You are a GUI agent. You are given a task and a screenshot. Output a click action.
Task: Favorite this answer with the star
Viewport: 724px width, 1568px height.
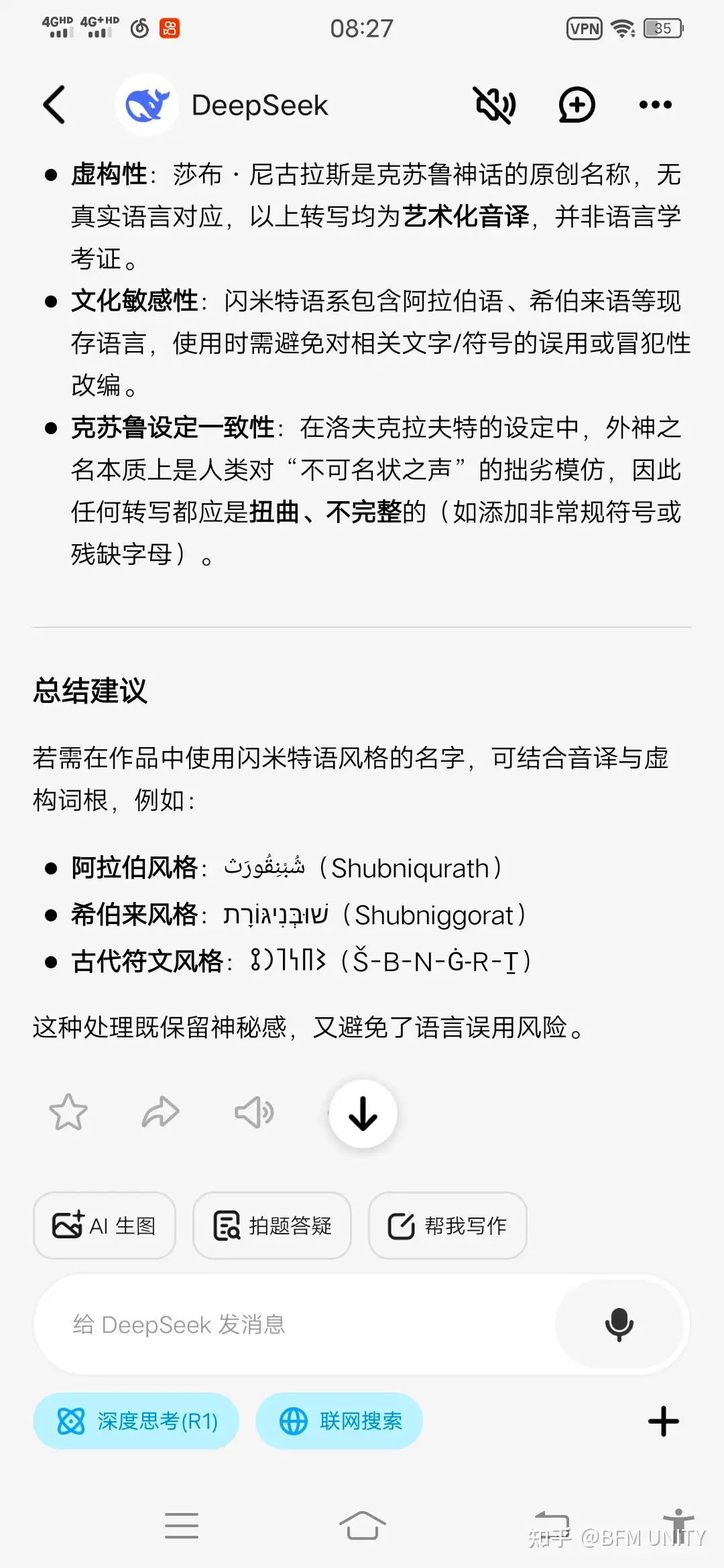point(68,1113)
